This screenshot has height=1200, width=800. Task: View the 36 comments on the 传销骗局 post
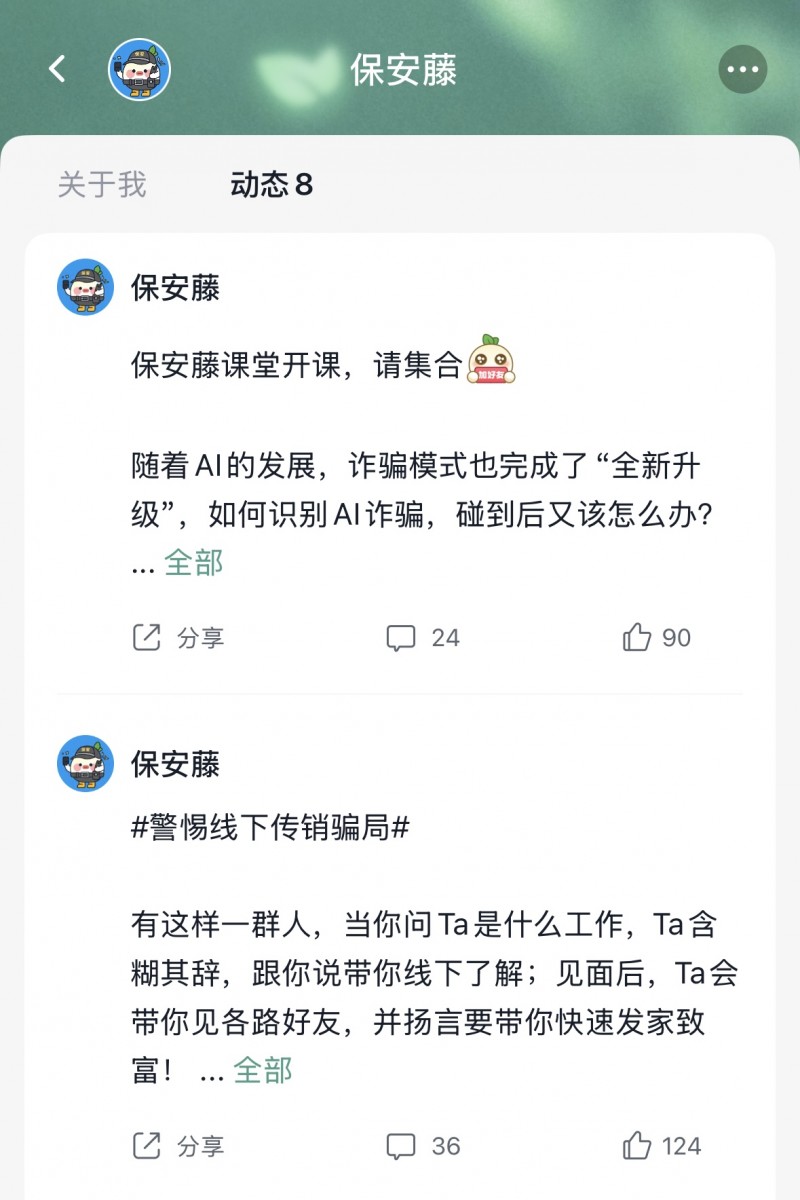coord(422,1146)
